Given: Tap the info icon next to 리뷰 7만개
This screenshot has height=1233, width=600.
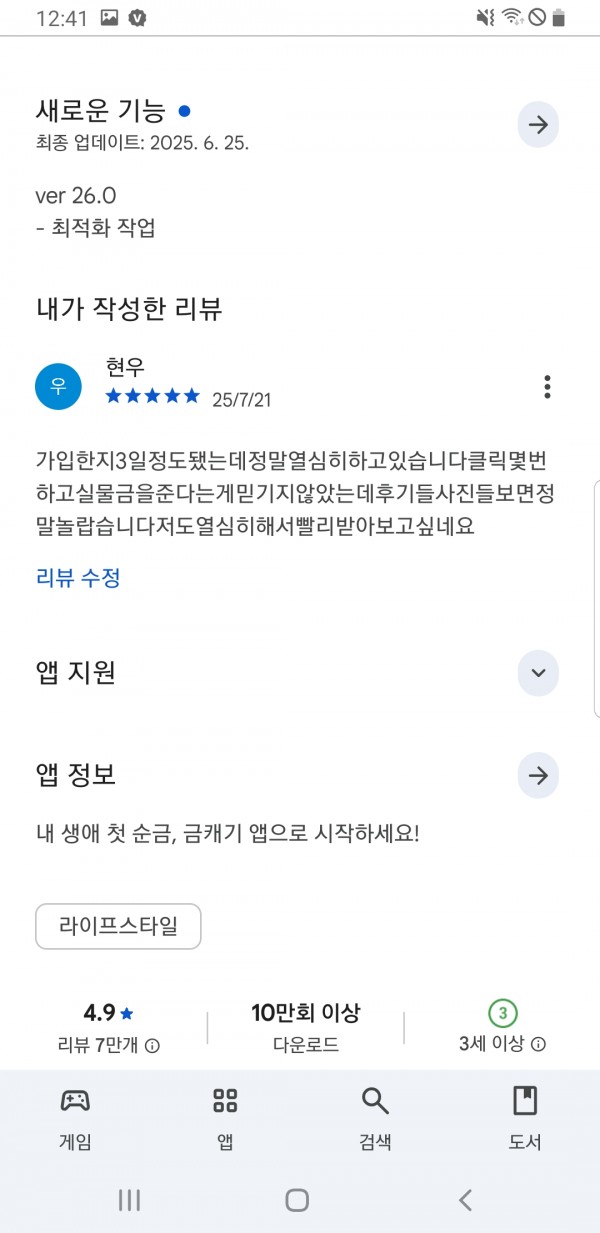Looking at the screenshot, I should click(x=152, y=1045).
